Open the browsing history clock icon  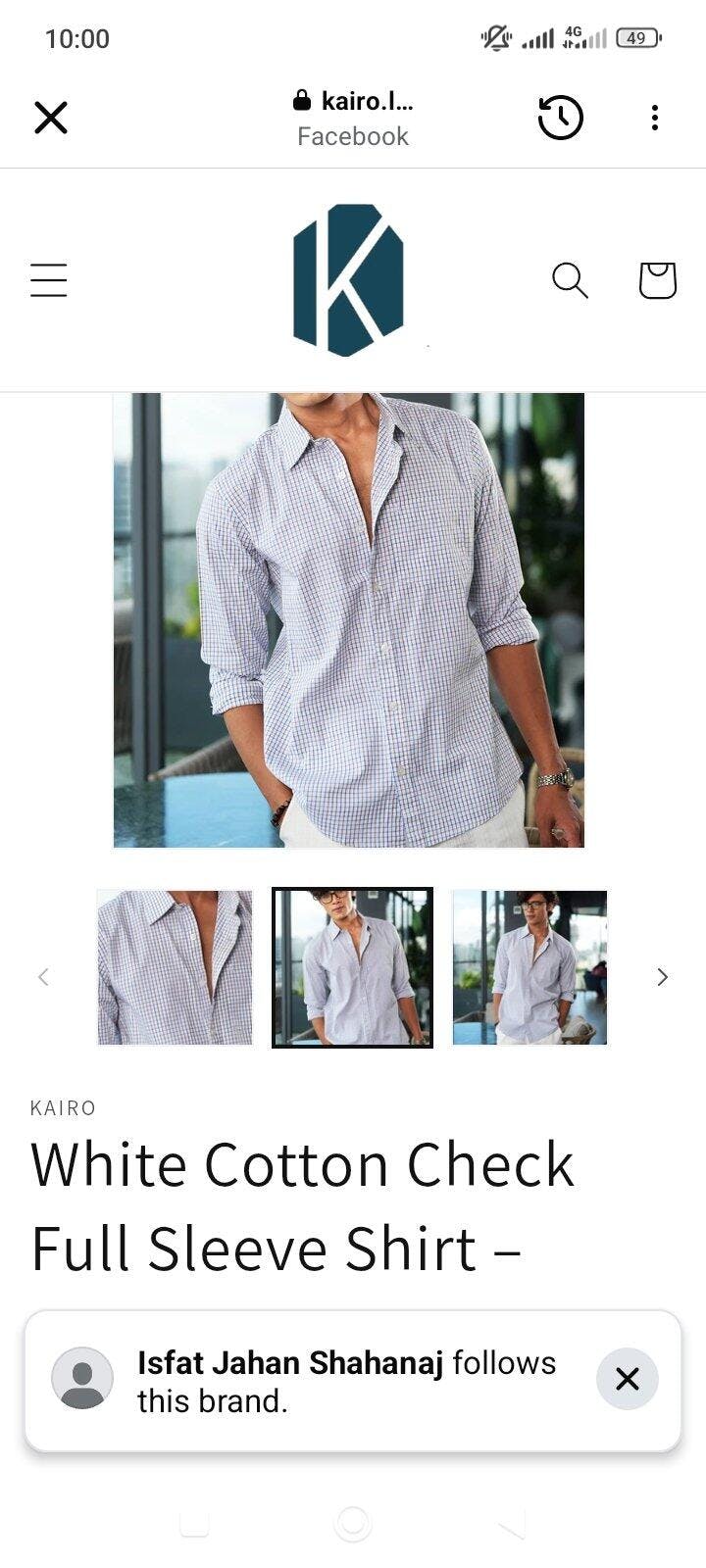point(560,119)
